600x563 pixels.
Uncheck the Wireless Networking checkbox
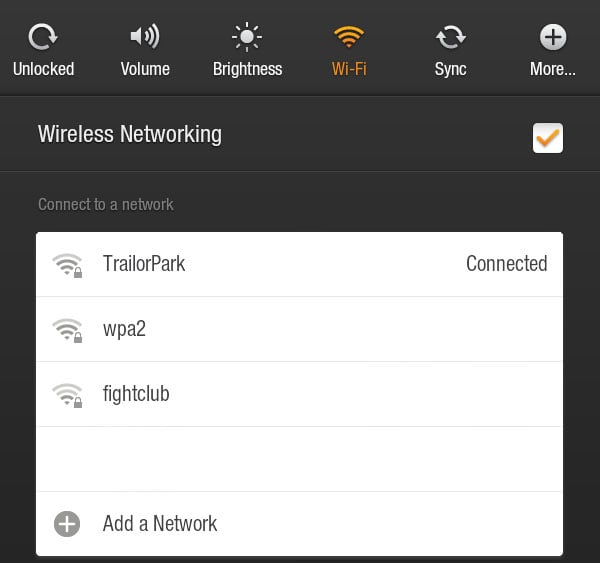pyautogui.click(x=548, y=138)
